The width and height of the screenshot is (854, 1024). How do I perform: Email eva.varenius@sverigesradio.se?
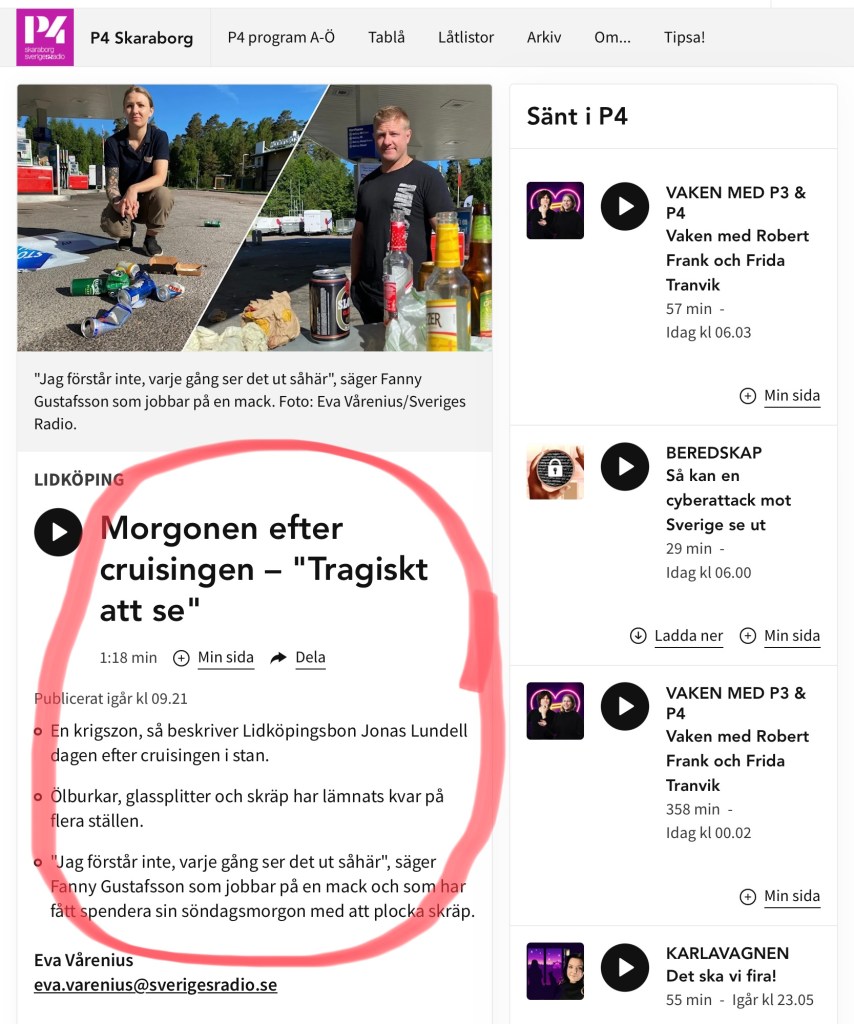(155, 985)
